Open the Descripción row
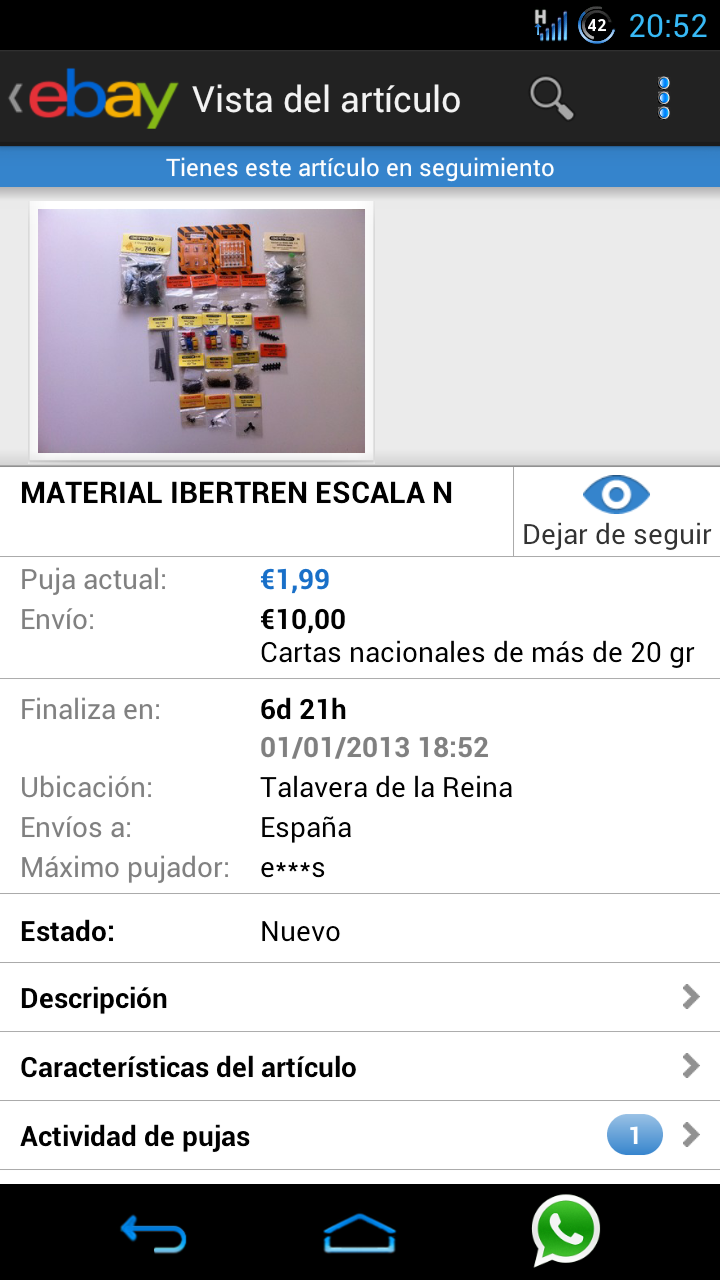Screen dimensions: 720x1280 click(x=360, y=998)
